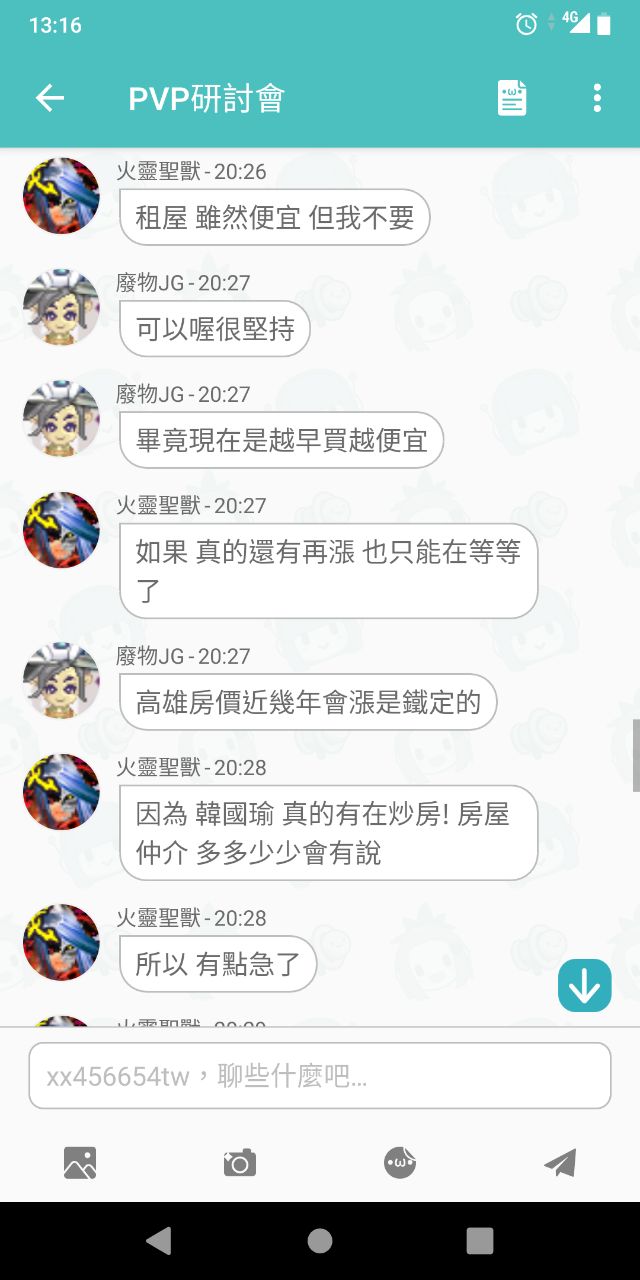
Task: Open the notes document icon in app bar
Action: tap(512, 98)
